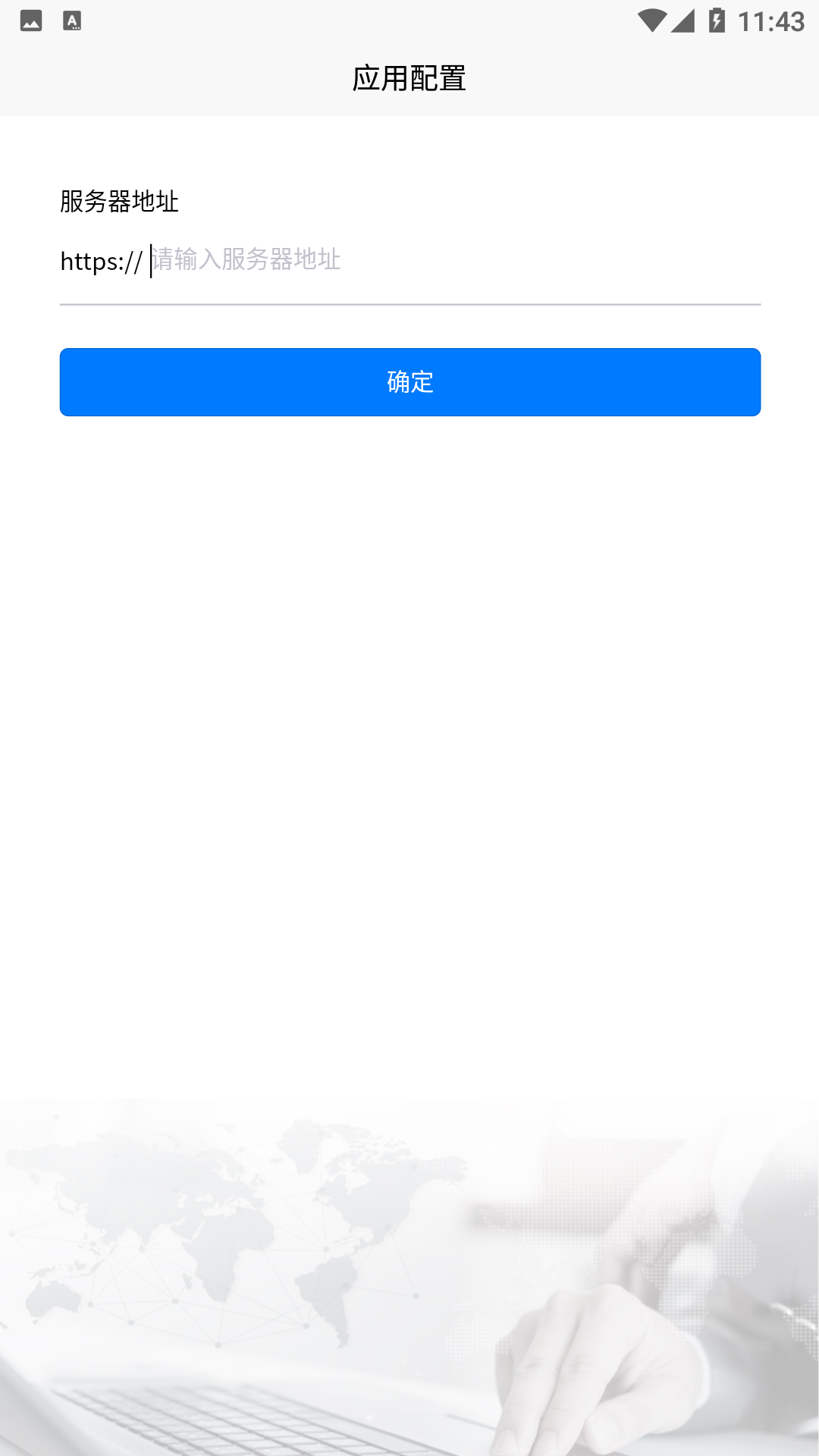Select the address entry row
819x1456 pixels.
click(x=409, y=260)
